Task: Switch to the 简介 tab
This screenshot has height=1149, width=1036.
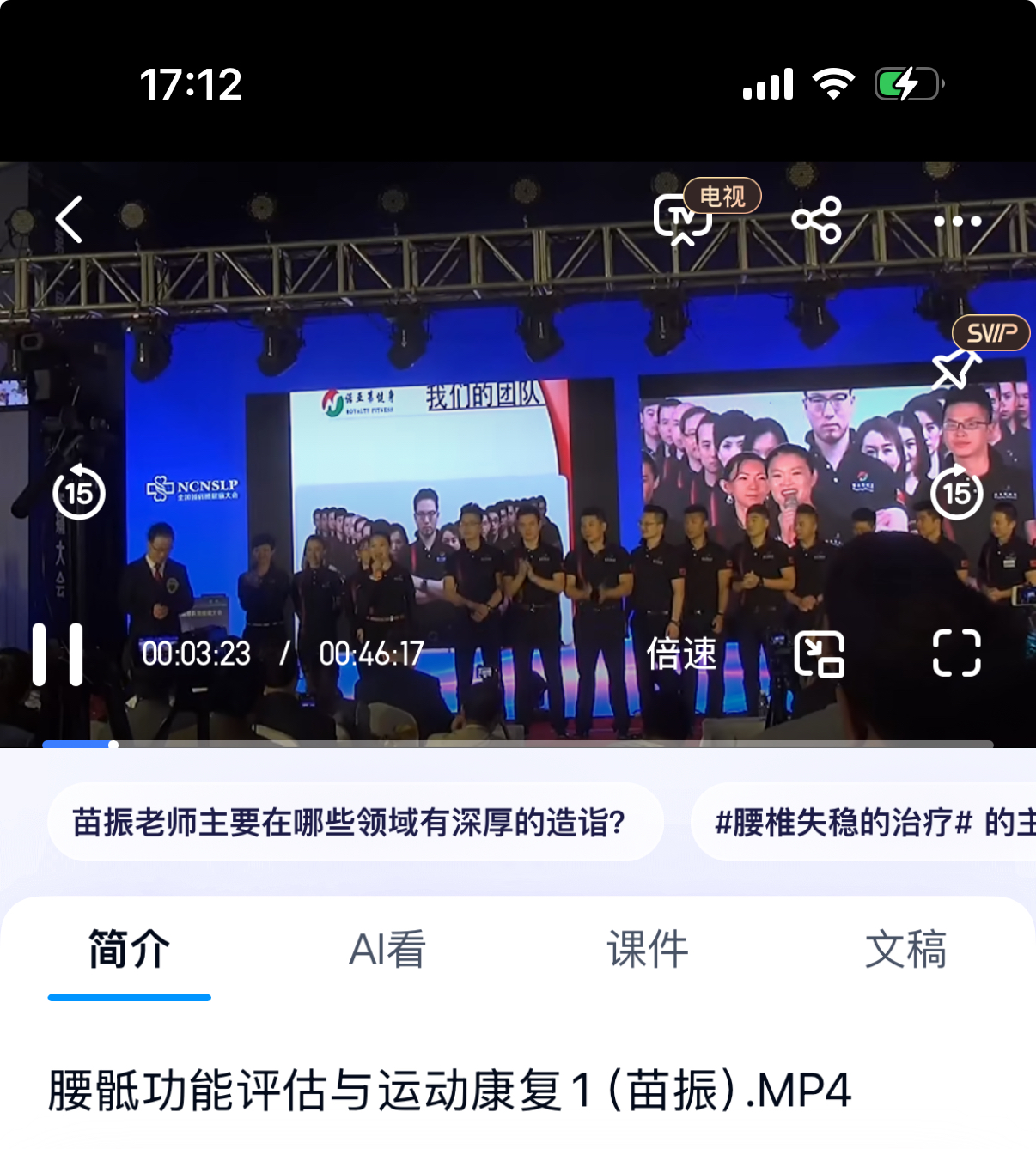Action: point(130,950)
